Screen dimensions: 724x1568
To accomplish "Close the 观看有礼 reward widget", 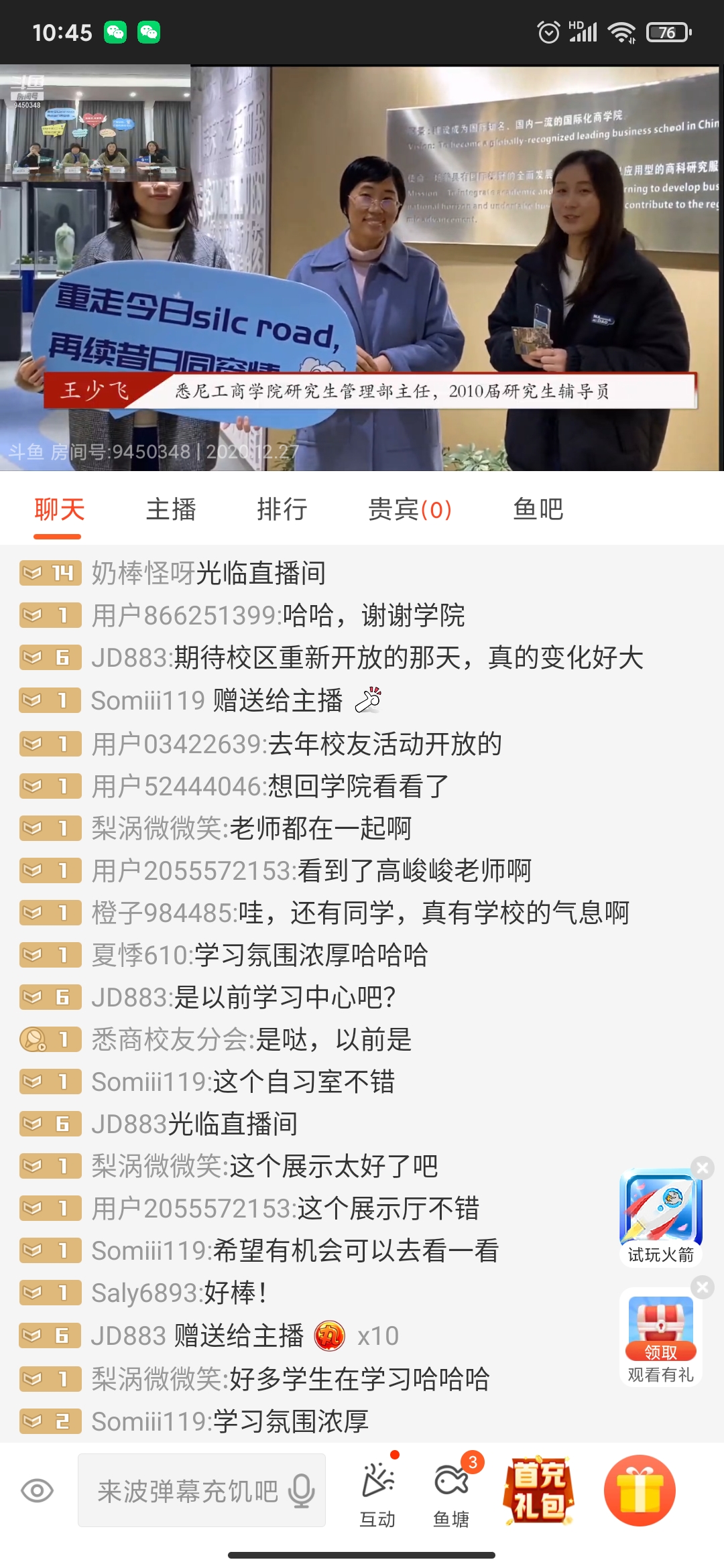I will point(703,1287).
